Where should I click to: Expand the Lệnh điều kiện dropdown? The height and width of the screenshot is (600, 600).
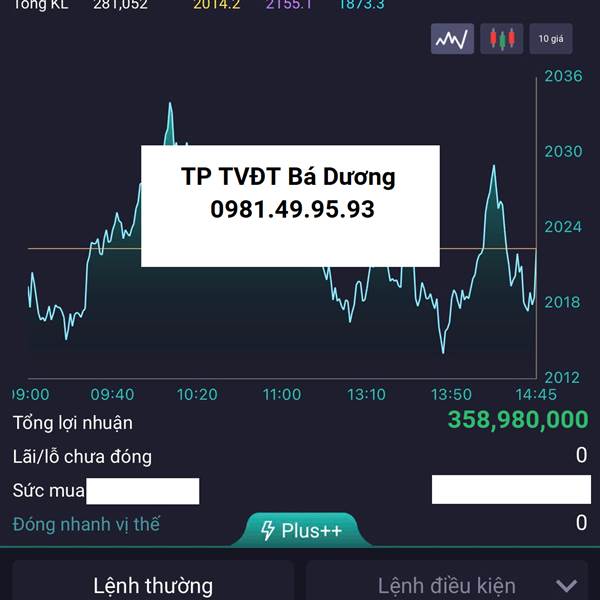pos(566,586)
